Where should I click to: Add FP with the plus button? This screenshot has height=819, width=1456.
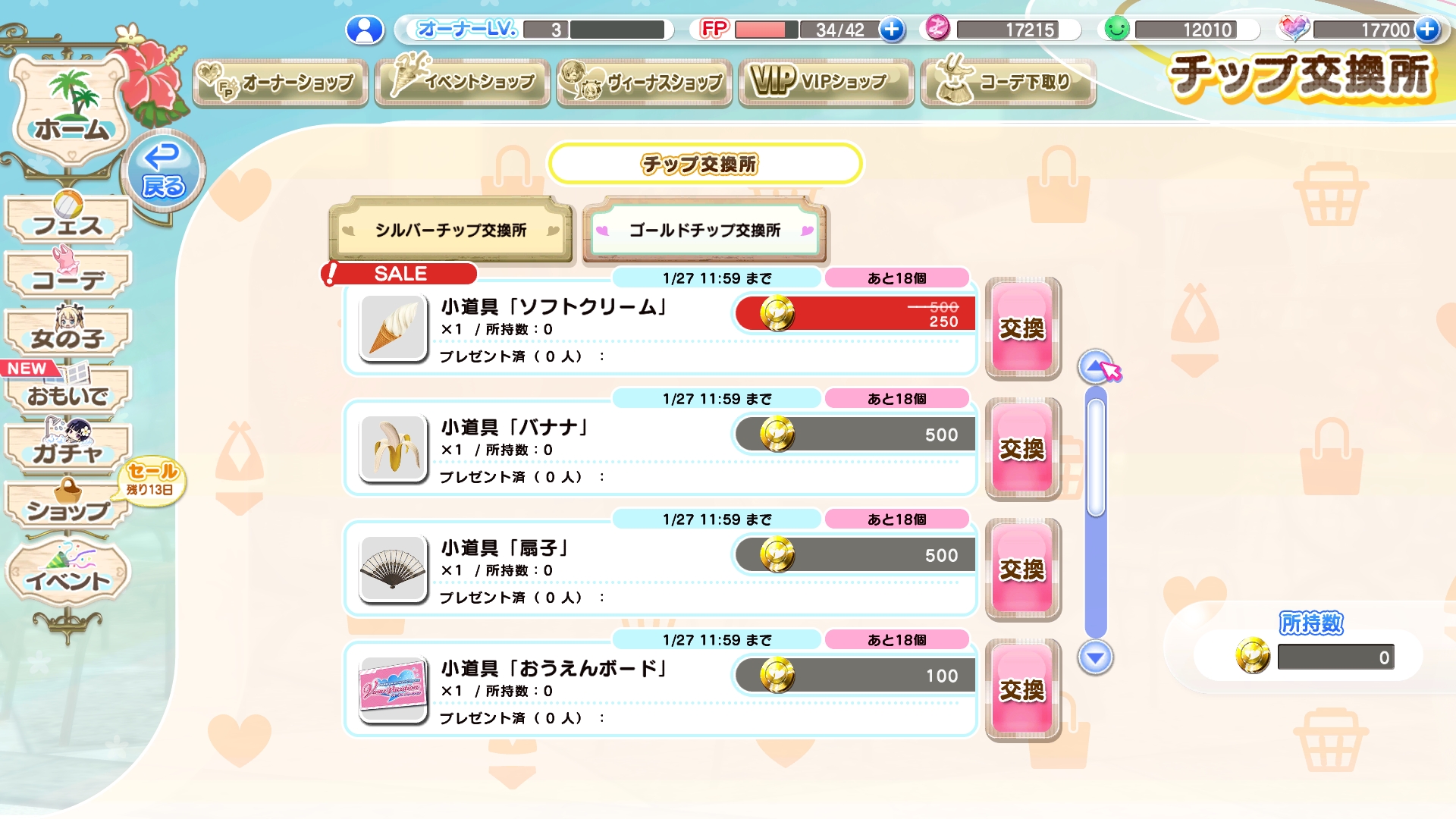pyautogui.click(x=892, y=30)
